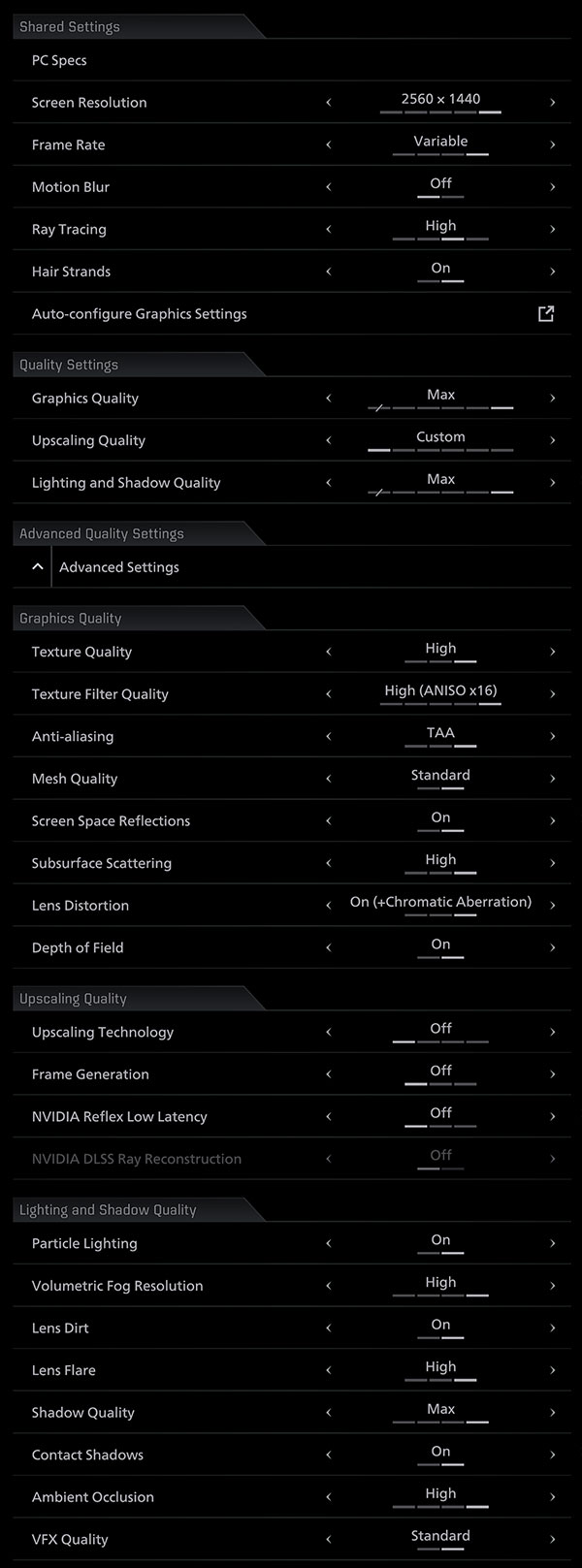
Task: Change Anti-aliasing to the next mode
Action: tap(552, 736)
